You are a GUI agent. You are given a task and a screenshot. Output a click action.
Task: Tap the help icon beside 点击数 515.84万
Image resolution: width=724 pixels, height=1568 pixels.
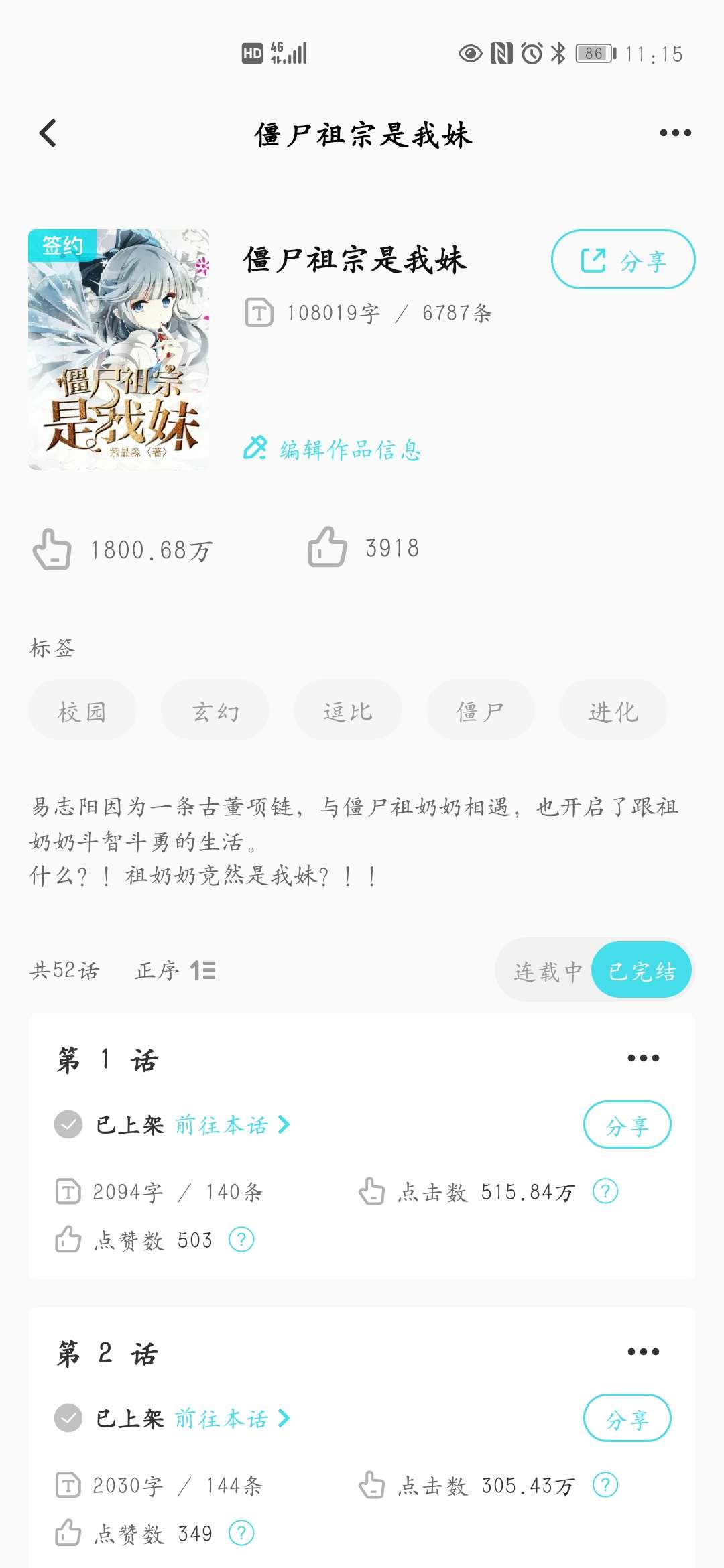(x=604, y=1191)
